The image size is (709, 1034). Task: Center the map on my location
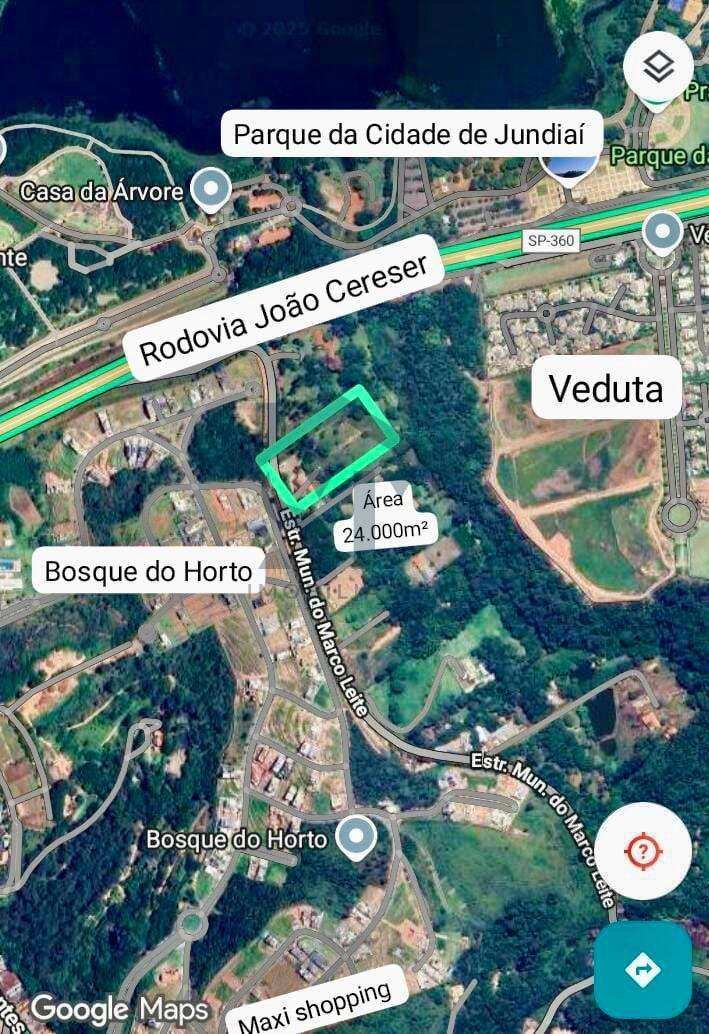(x=643, y=851)
